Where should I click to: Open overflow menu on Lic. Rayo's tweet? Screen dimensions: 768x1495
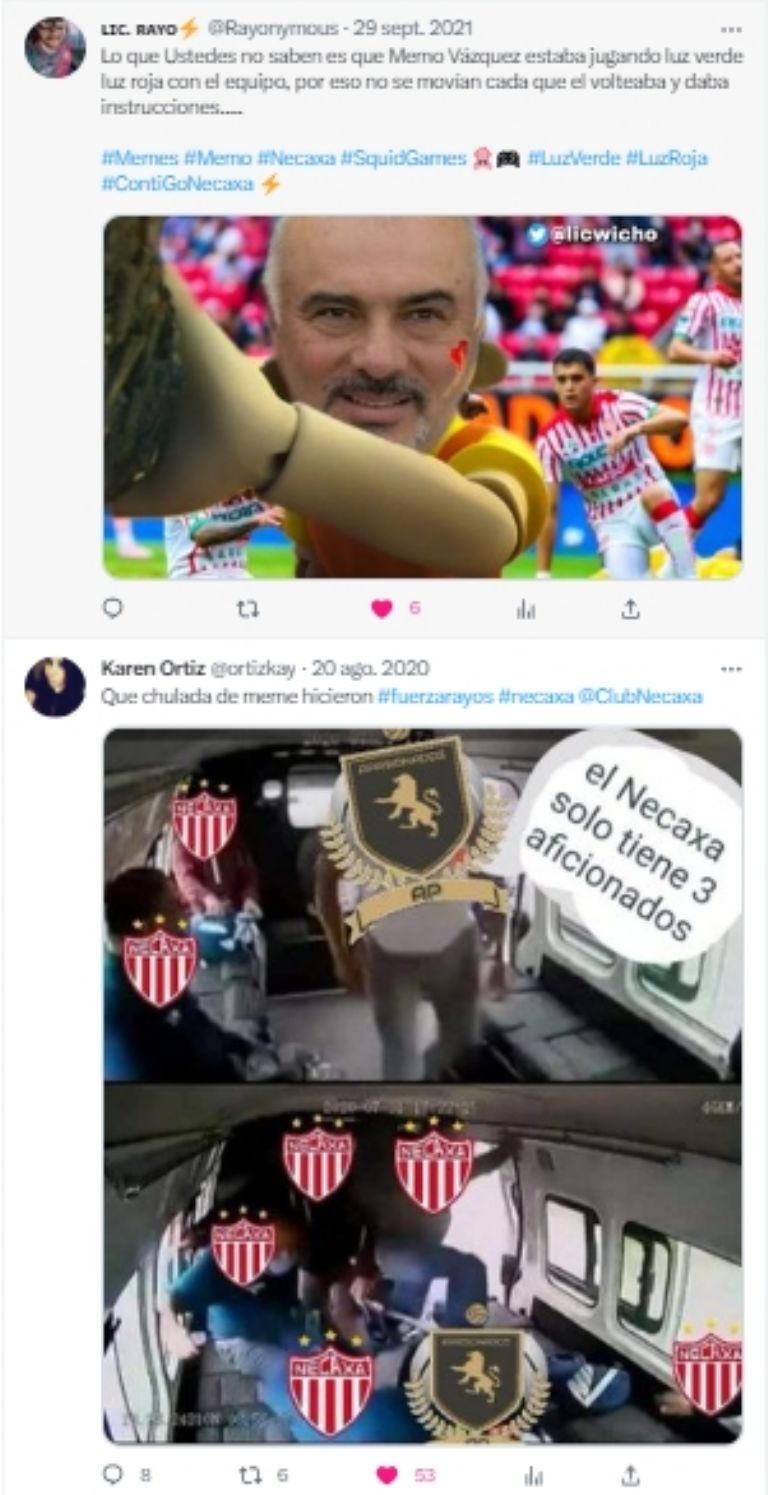pos(732,29)
